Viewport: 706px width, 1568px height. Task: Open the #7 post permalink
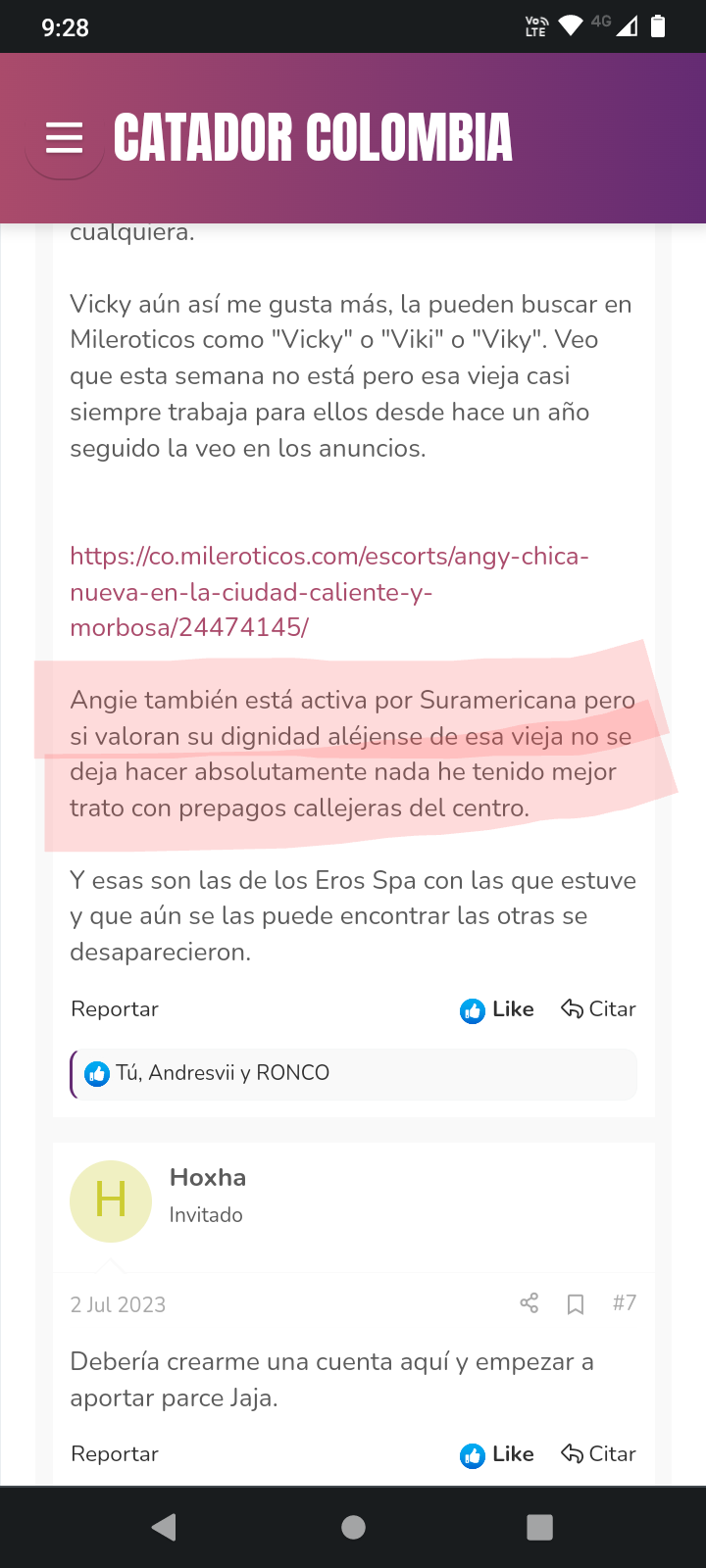coord(625,1303)
